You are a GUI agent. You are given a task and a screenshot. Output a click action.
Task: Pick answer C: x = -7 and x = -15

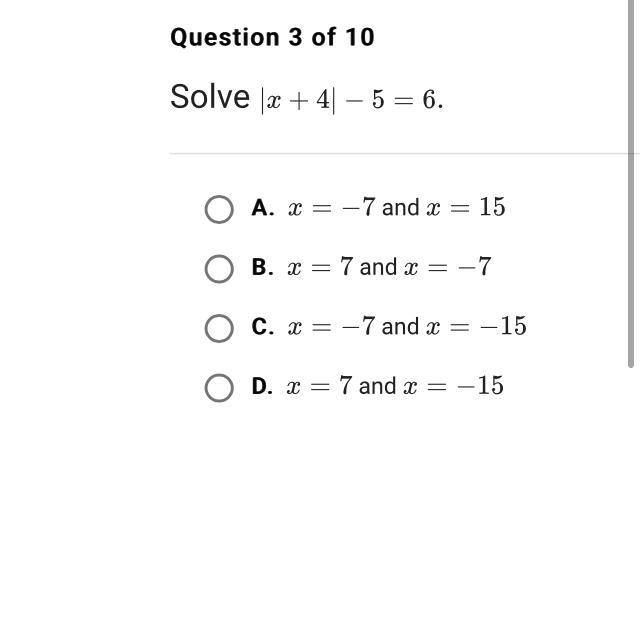219,328
